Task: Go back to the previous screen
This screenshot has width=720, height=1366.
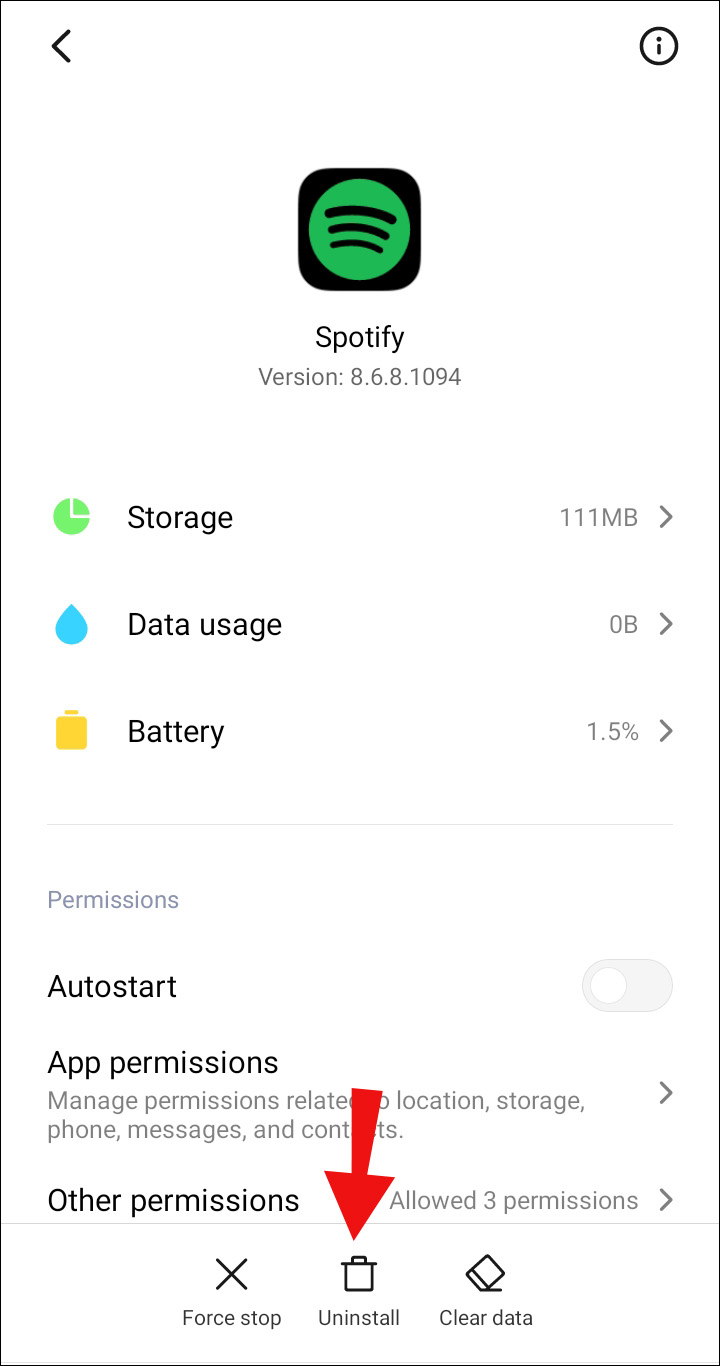Action: (x=62, y=46)
